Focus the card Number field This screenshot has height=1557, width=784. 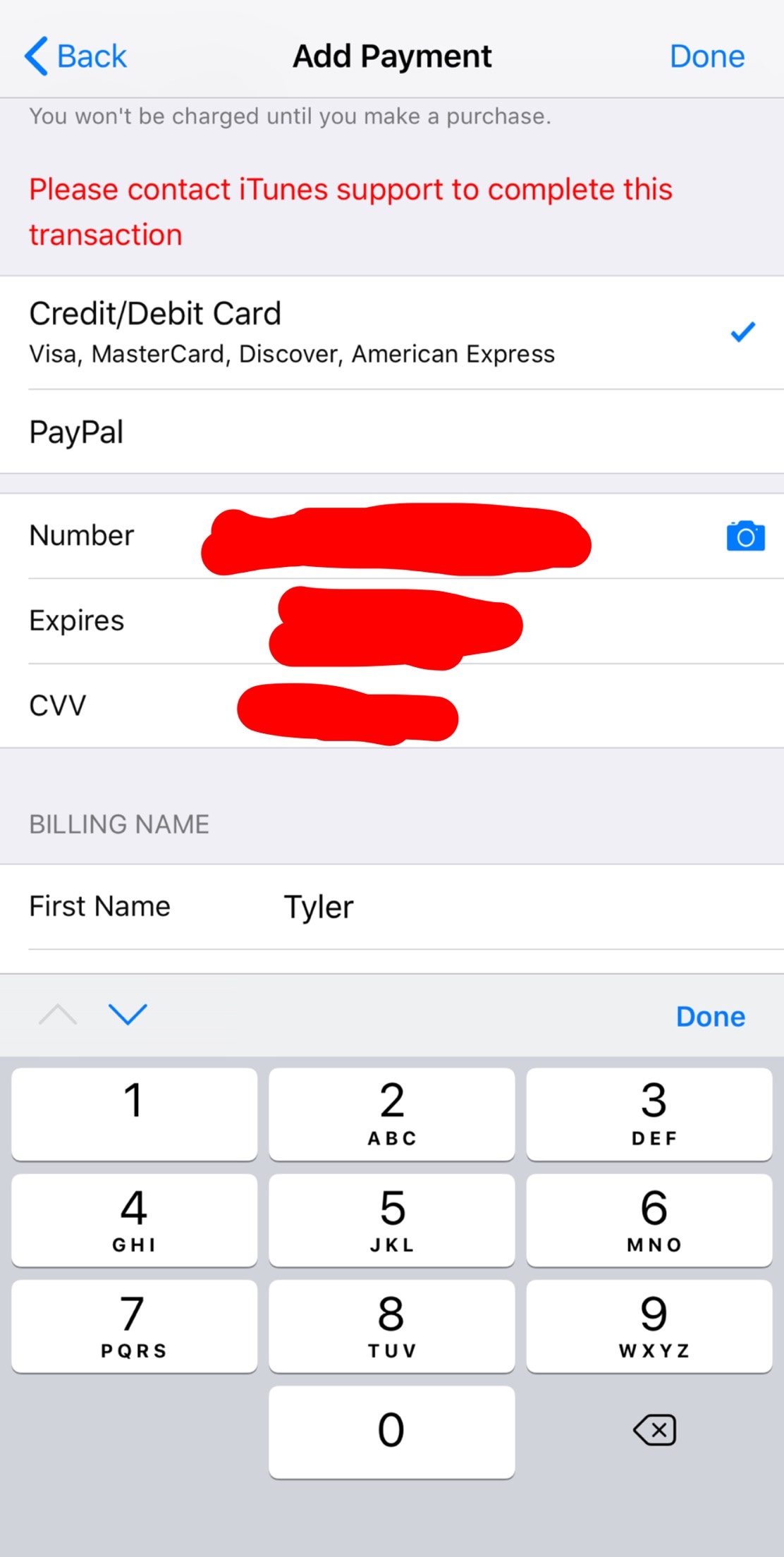[x=392, y=536]
